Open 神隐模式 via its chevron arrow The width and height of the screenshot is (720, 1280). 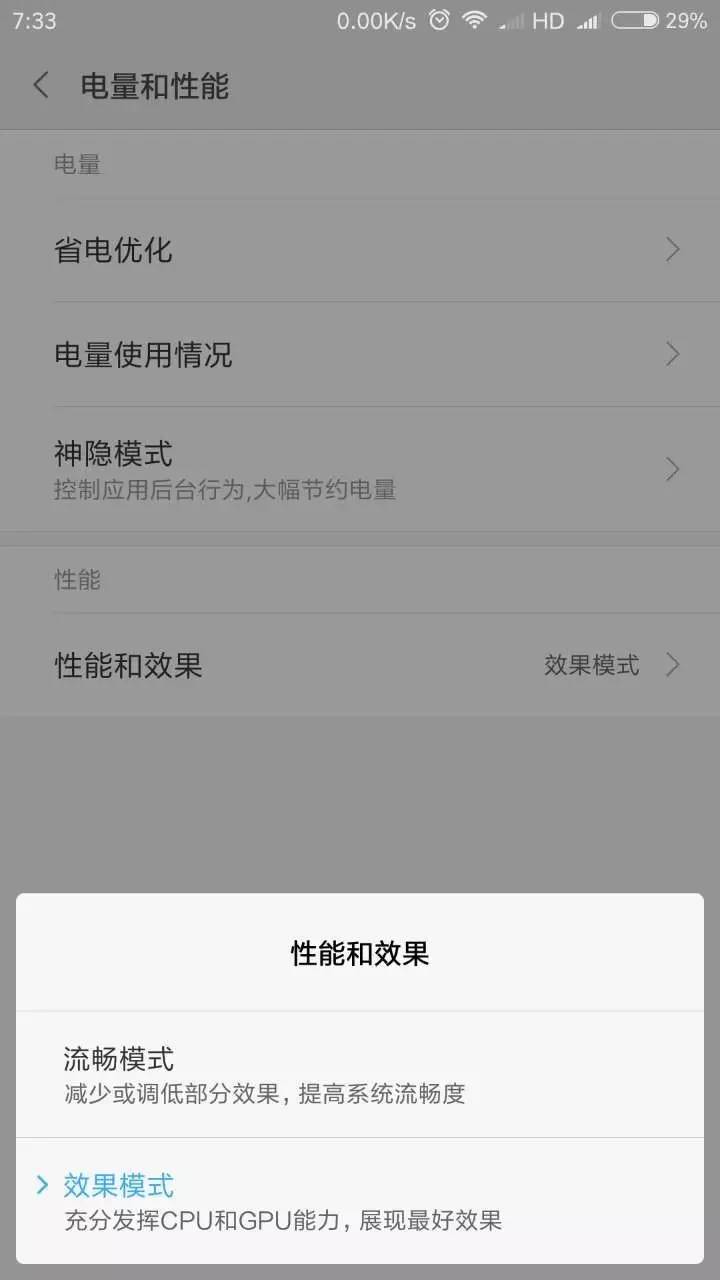672,469
